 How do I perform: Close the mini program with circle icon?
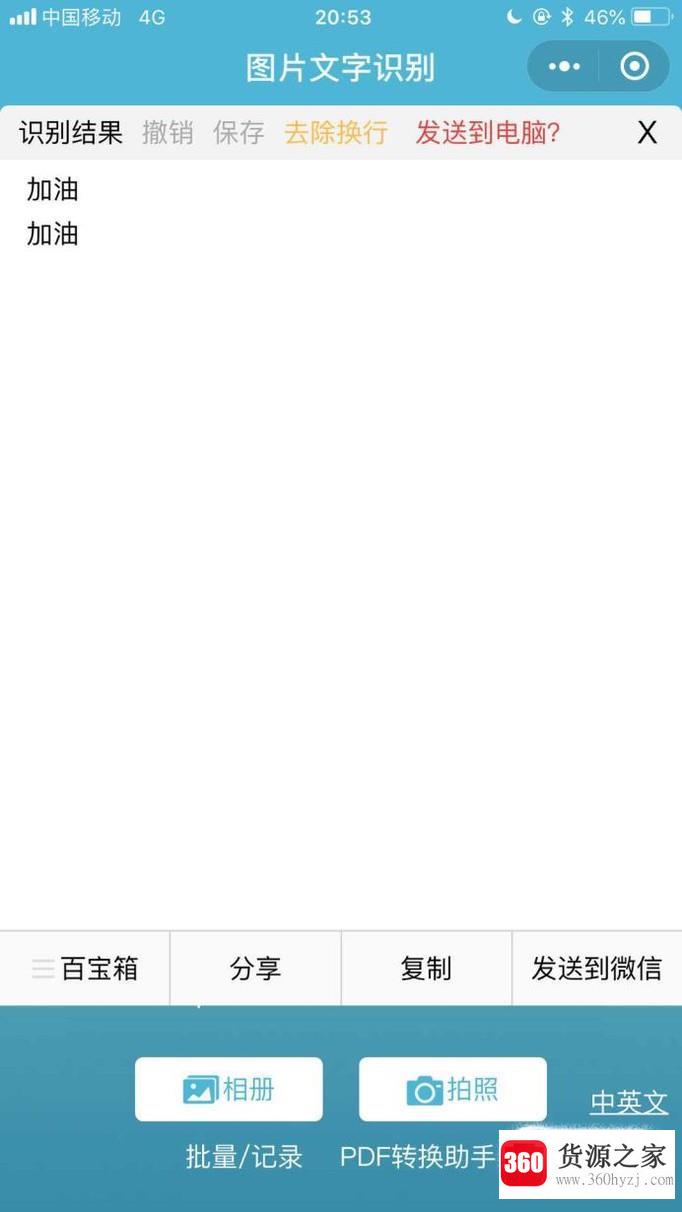(x=634, y=67)
